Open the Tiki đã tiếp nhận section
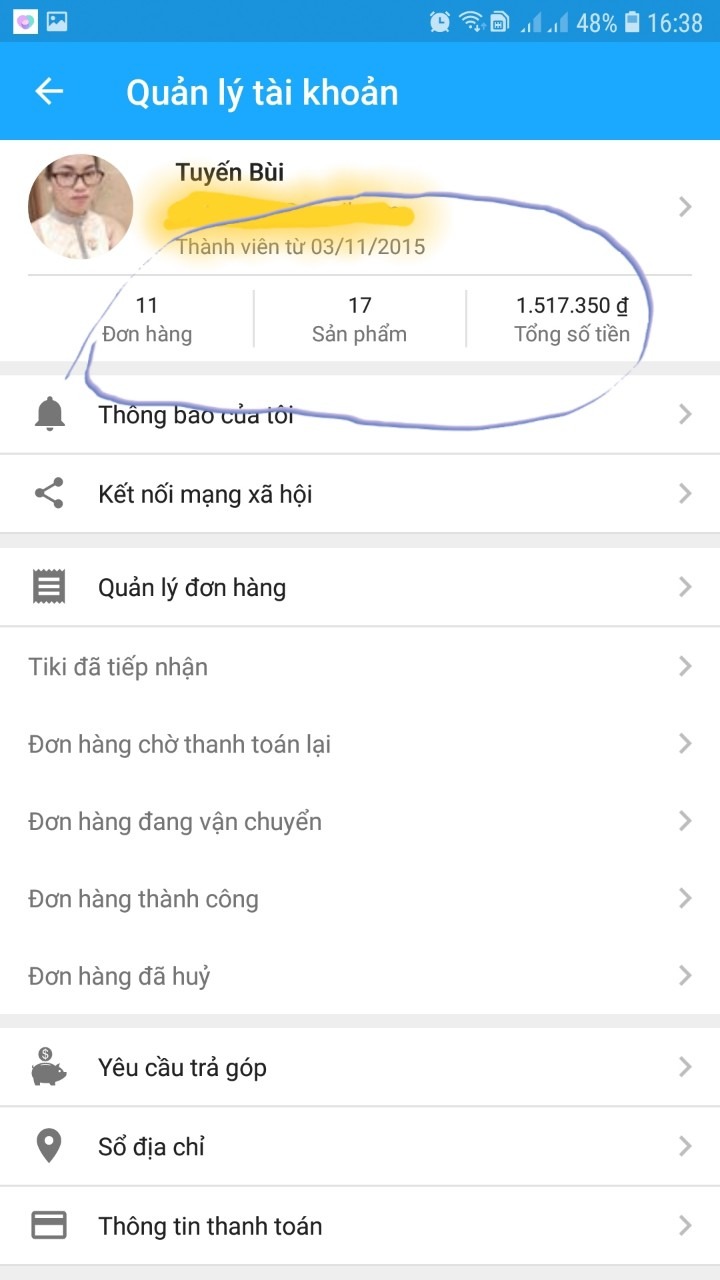 pyautogui.click(x=360, y=666)
